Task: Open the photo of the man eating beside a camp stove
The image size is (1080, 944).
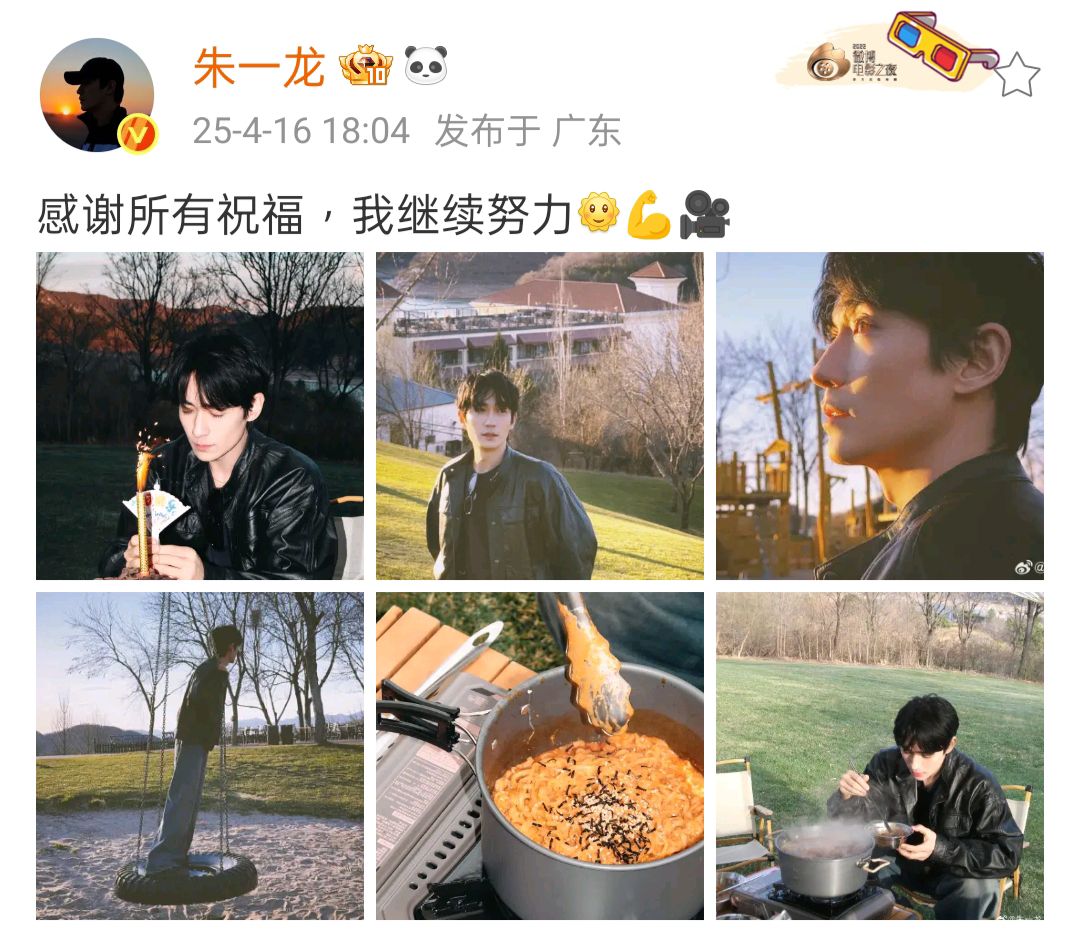Action: (880, 755)
